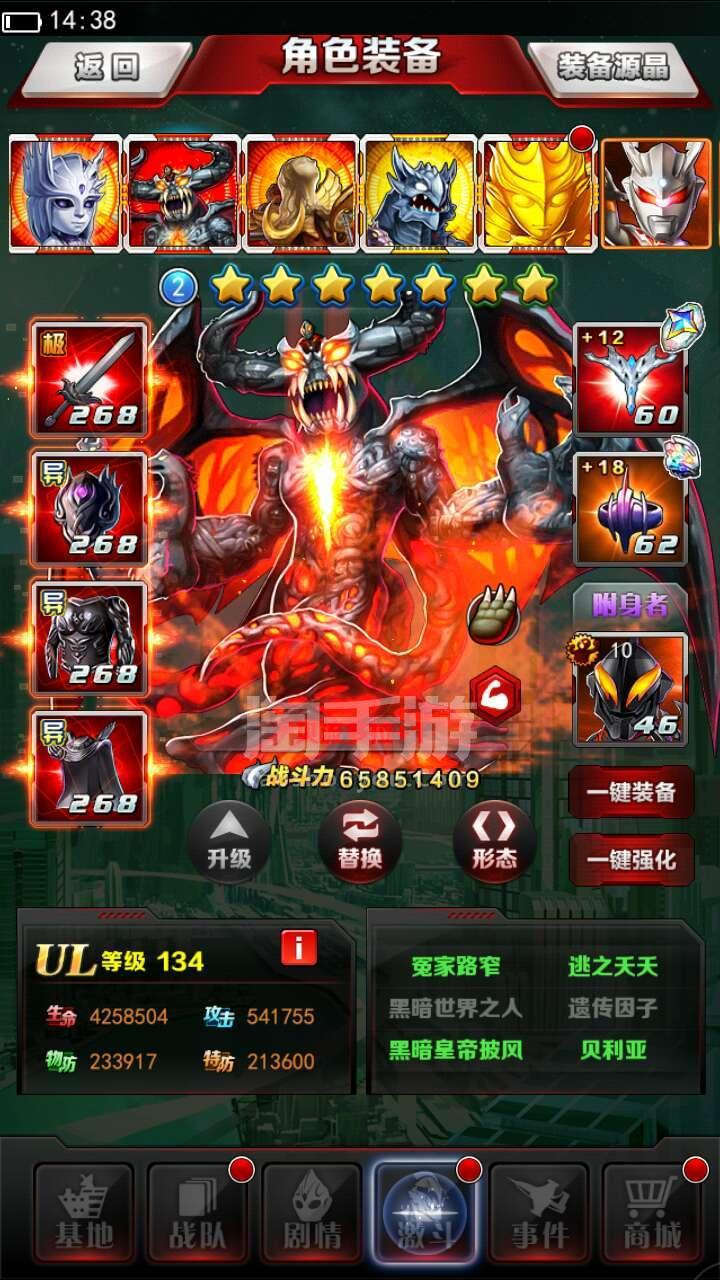
Task: Open the 附身者 character slot
Action: pos(630,690)
